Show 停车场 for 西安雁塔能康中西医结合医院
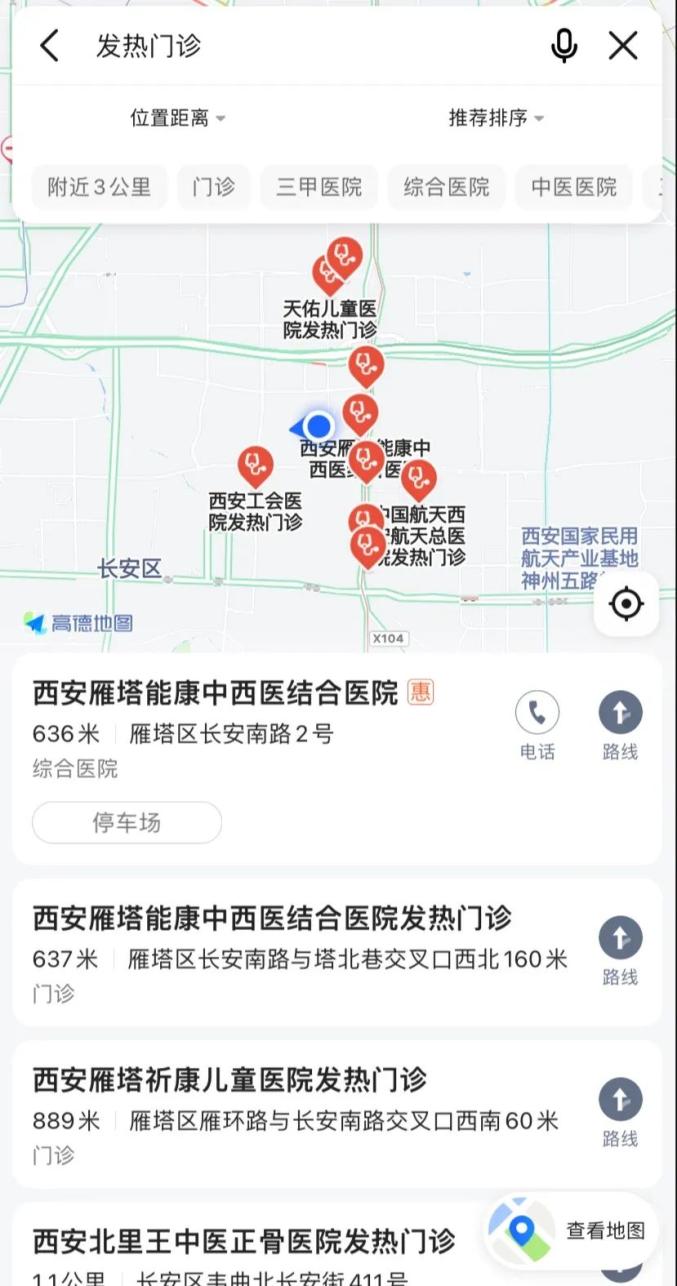Image resolution: width=677 pixels, height=1286 pixels. 127,823
